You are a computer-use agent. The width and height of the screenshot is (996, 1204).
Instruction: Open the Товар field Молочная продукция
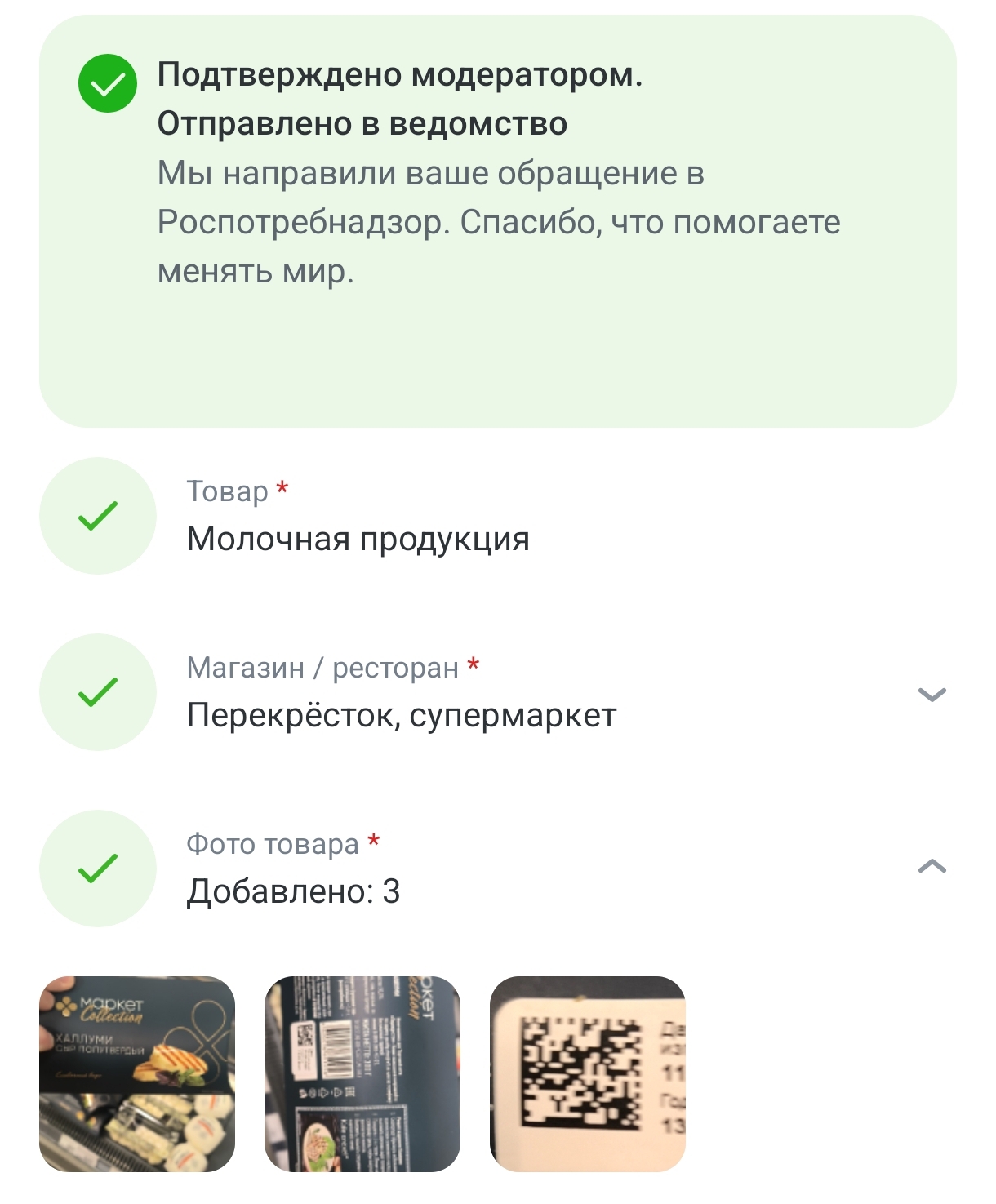[x=358, y=538]
